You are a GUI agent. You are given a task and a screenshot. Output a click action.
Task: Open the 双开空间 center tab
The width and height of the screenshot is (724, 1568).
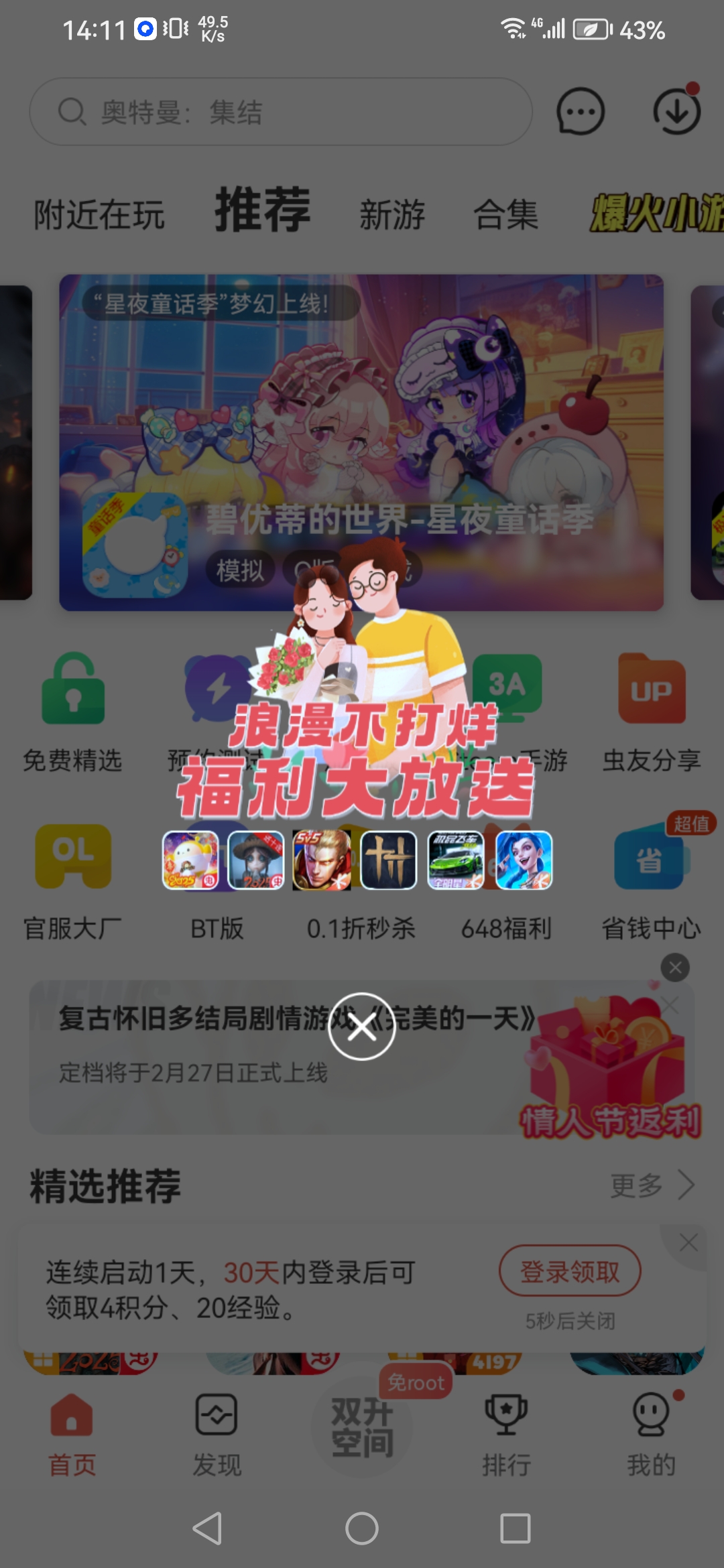361,1427
